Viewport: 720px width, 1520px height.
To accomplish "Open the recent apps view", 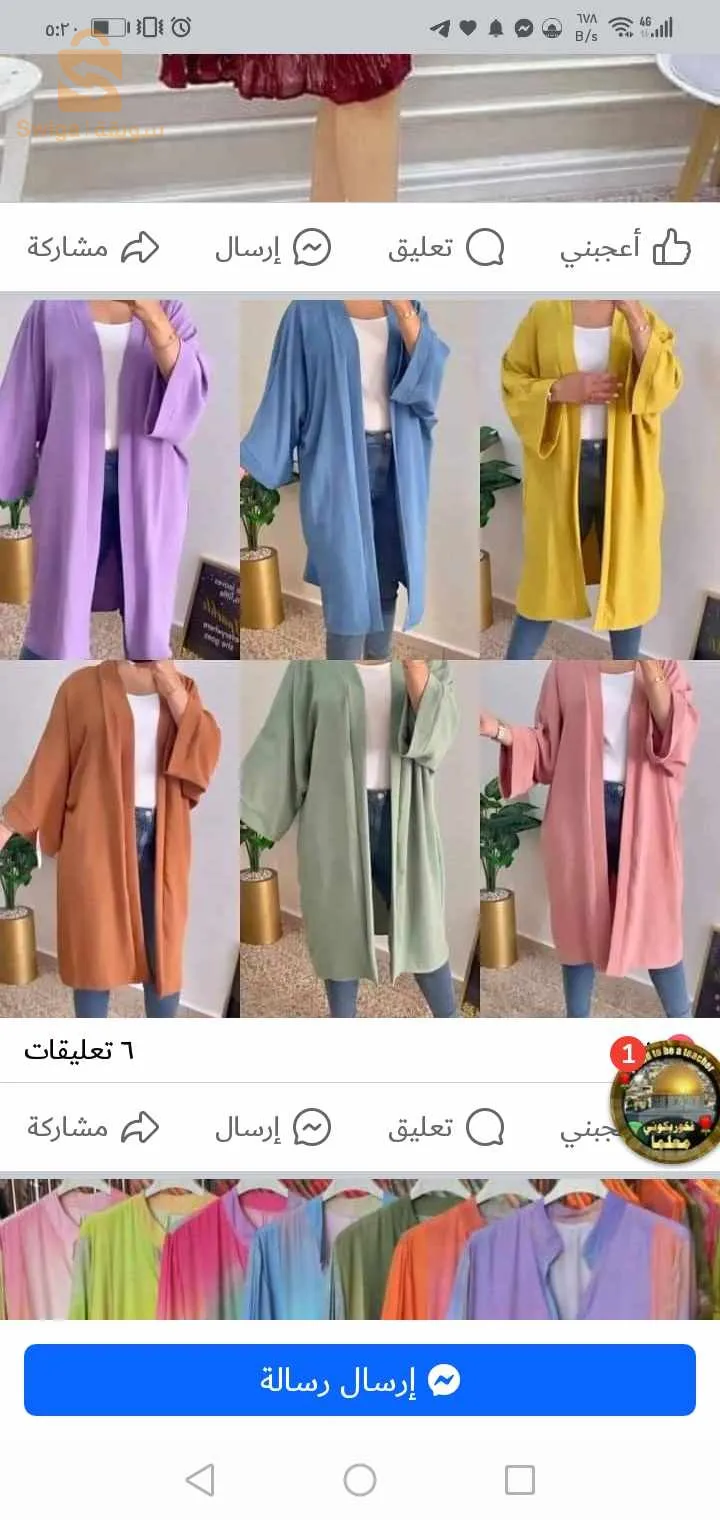I will coord(519,1480).
